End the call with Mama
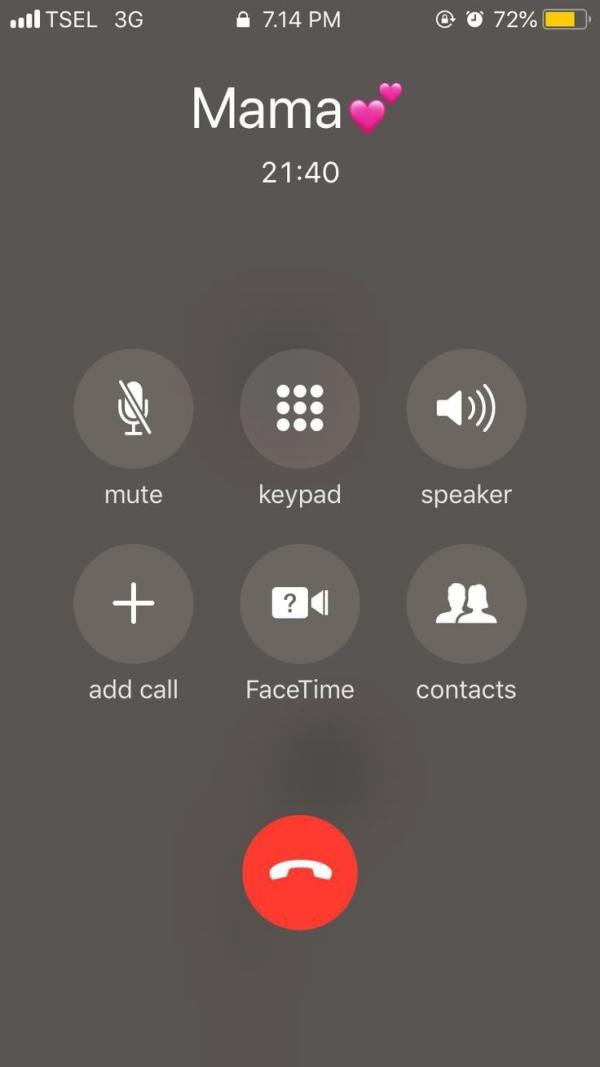Screen dimensions: 600x1067 (x=300, y=872)
